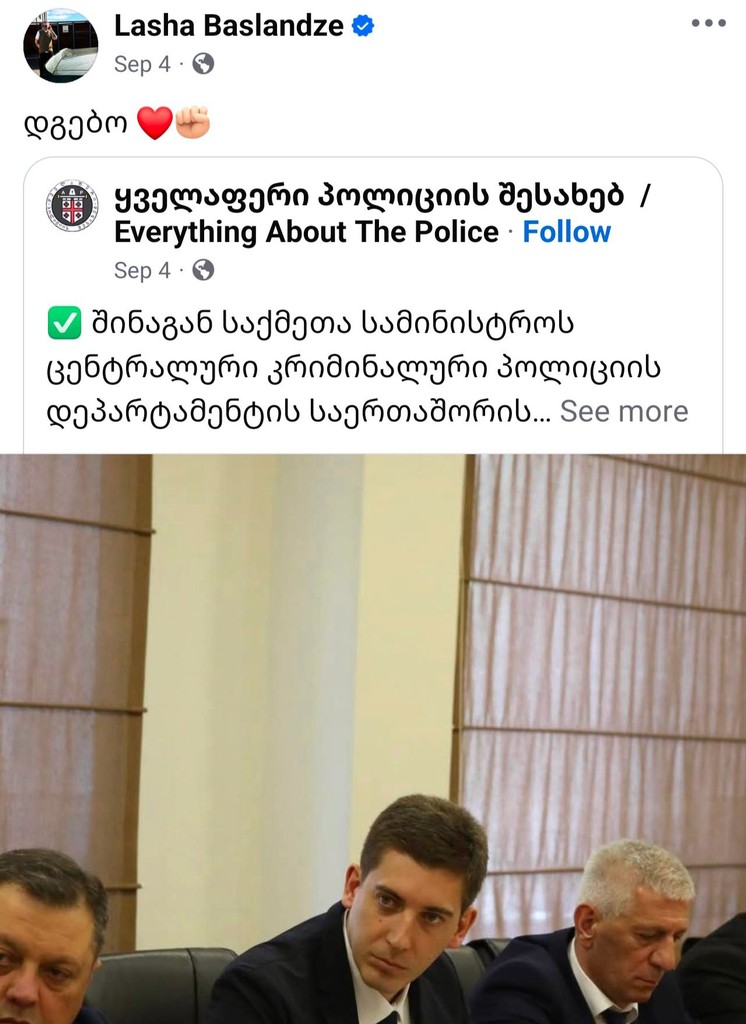The image size is (746, 1024).
Task: Visit the Everything About The Police page
Action: coord(305,232)
